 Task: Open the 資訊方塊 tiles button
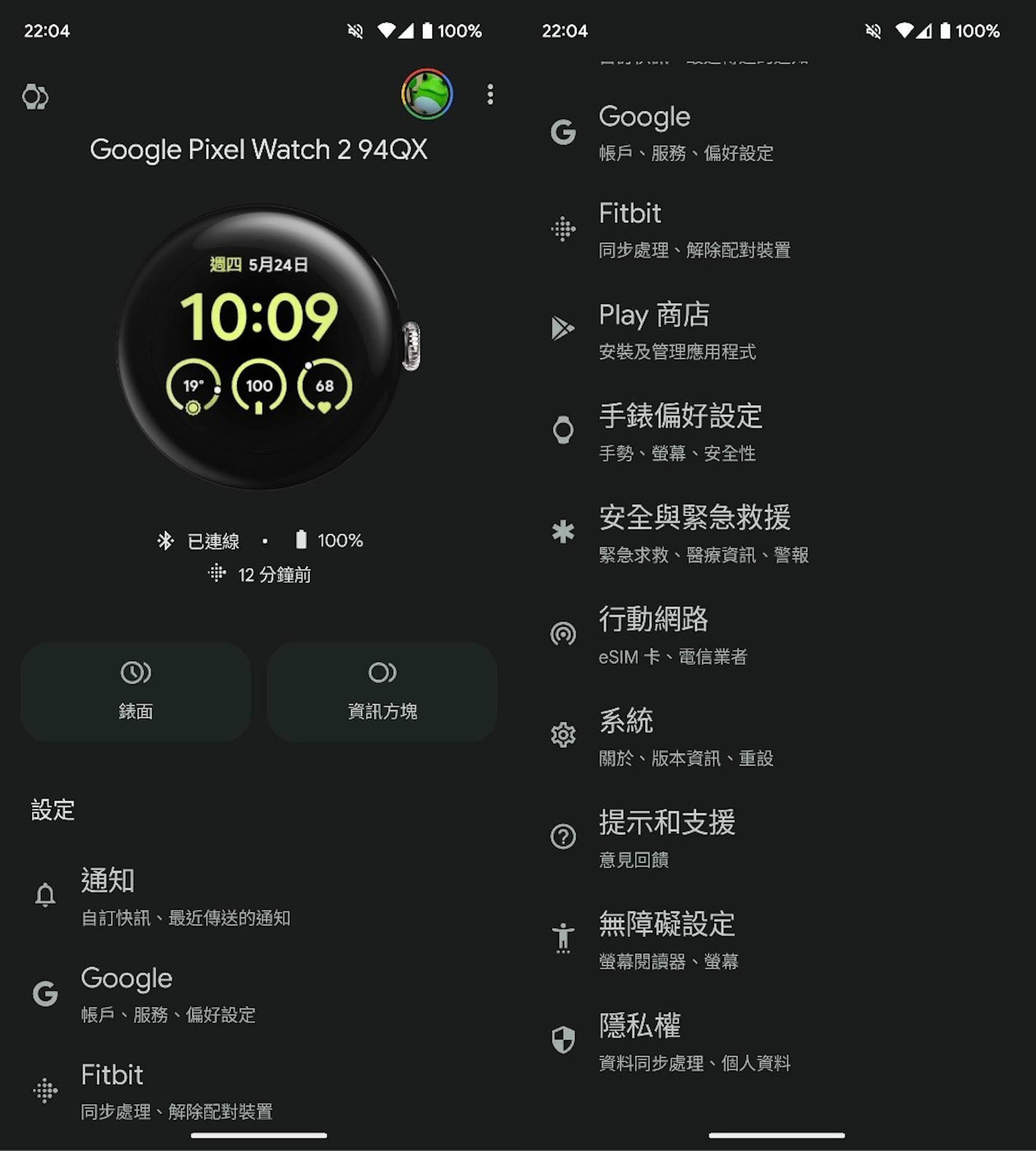pyautogui.click(x=382, y=692)
